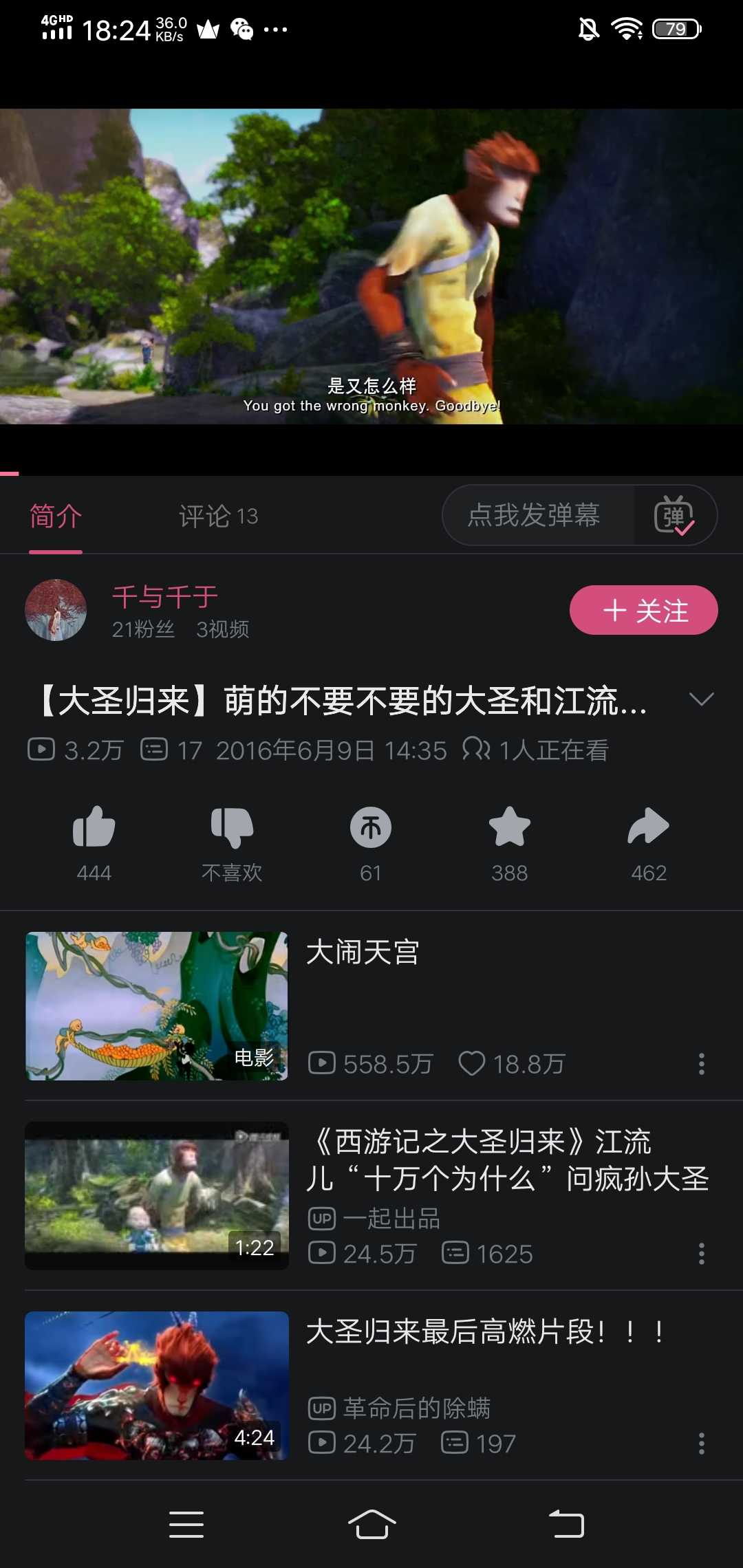Viewport: 743px width, 1568px height.
Task: Select the 简介 tab
Action: pyautogui.click(x=56, y=516)
